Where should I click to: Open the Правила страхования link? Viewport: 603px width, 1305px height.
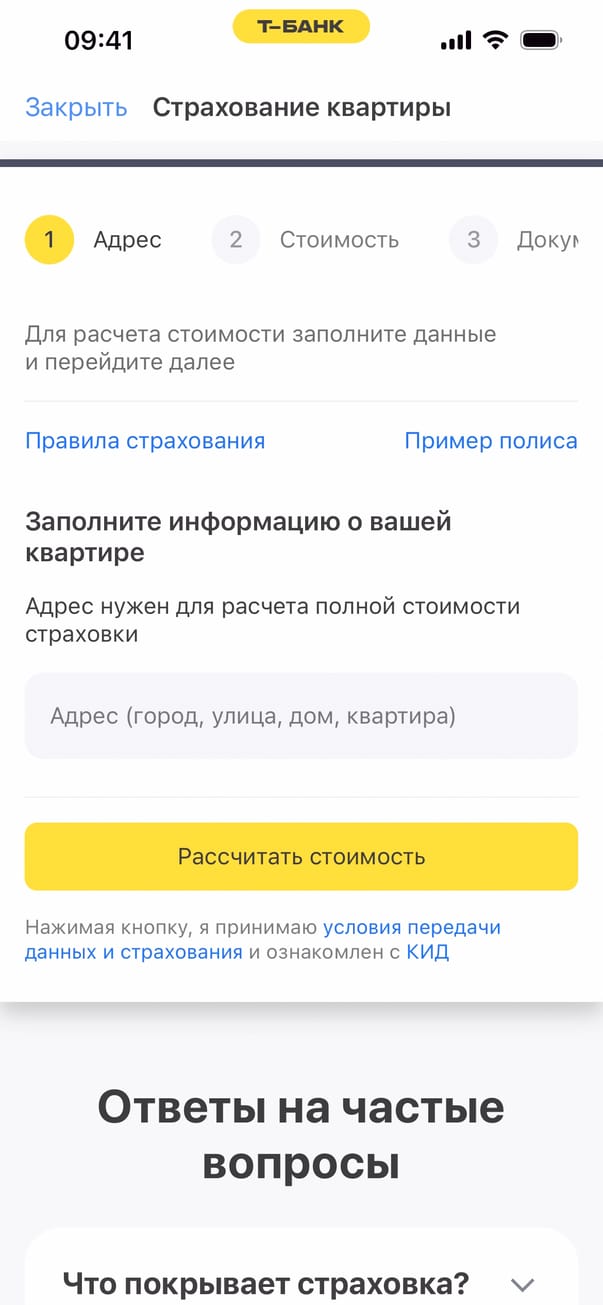click(145, 441)
